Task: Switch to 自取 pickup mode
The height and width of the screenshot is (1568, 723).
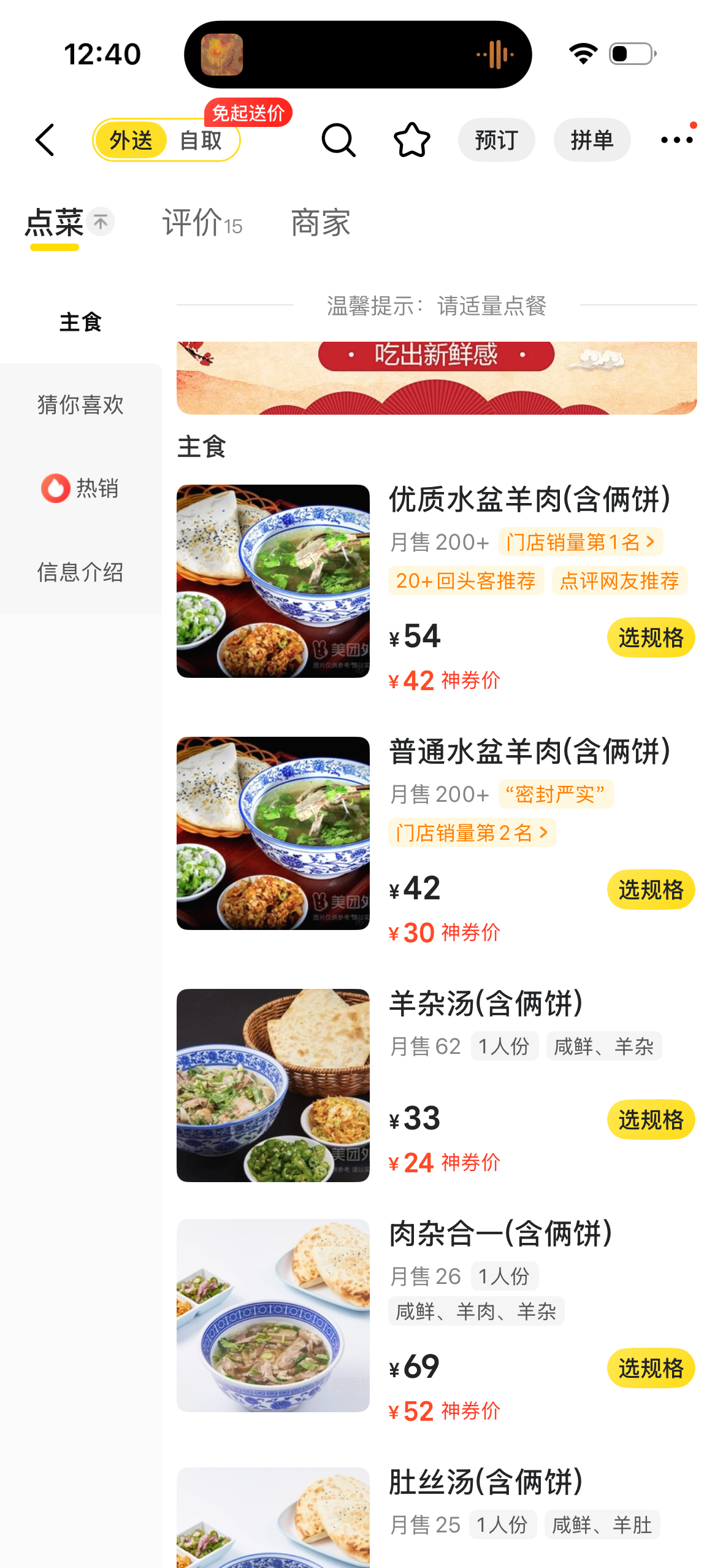Action: click(201, 140)
